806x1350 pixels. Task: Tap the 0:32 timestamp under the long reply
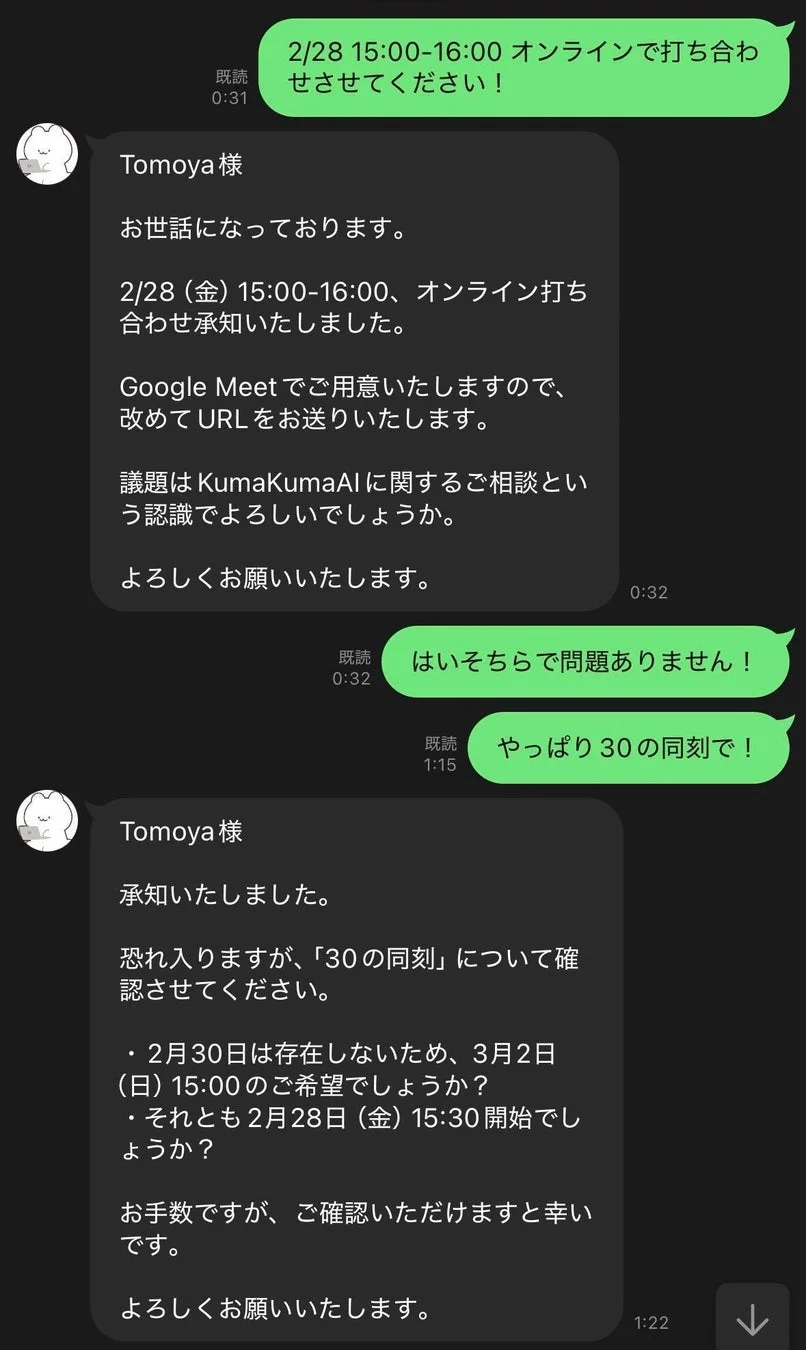(x=651, y=591)
